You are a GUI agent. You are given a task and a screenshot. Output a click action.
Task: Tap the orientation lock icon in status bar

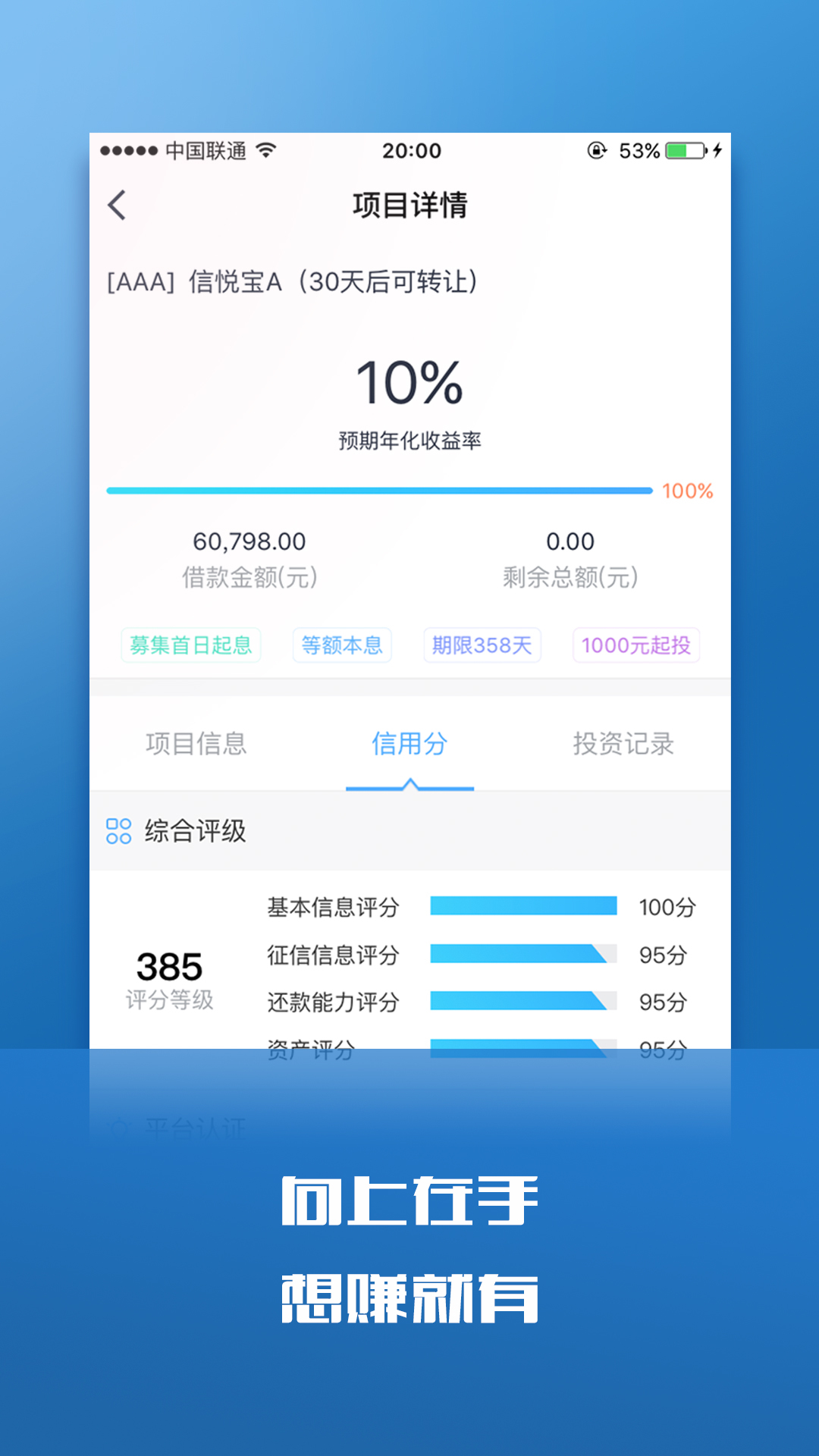point(596,150)
